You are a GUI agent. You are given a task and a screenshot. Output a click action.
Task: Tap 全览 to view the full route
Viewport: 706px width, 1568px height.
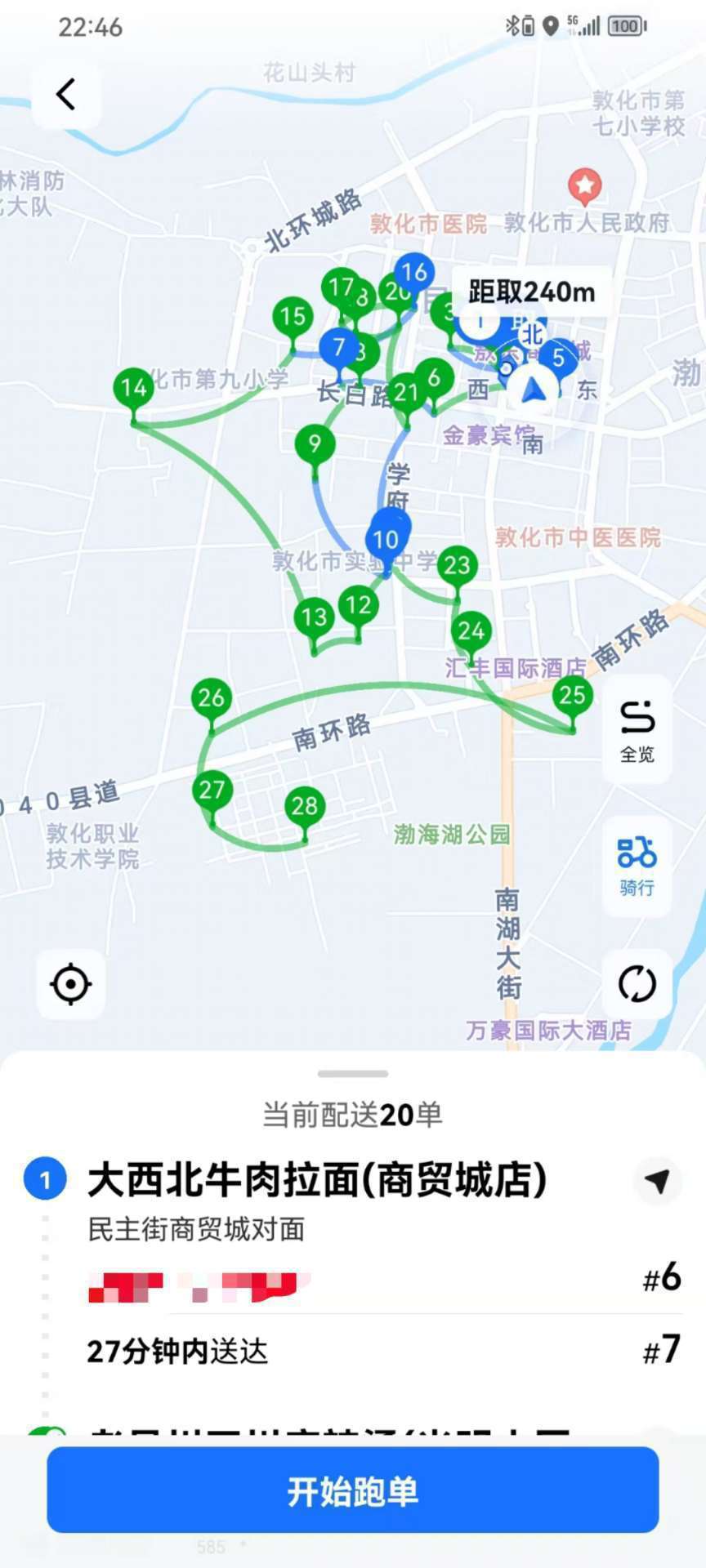(637, 730)
